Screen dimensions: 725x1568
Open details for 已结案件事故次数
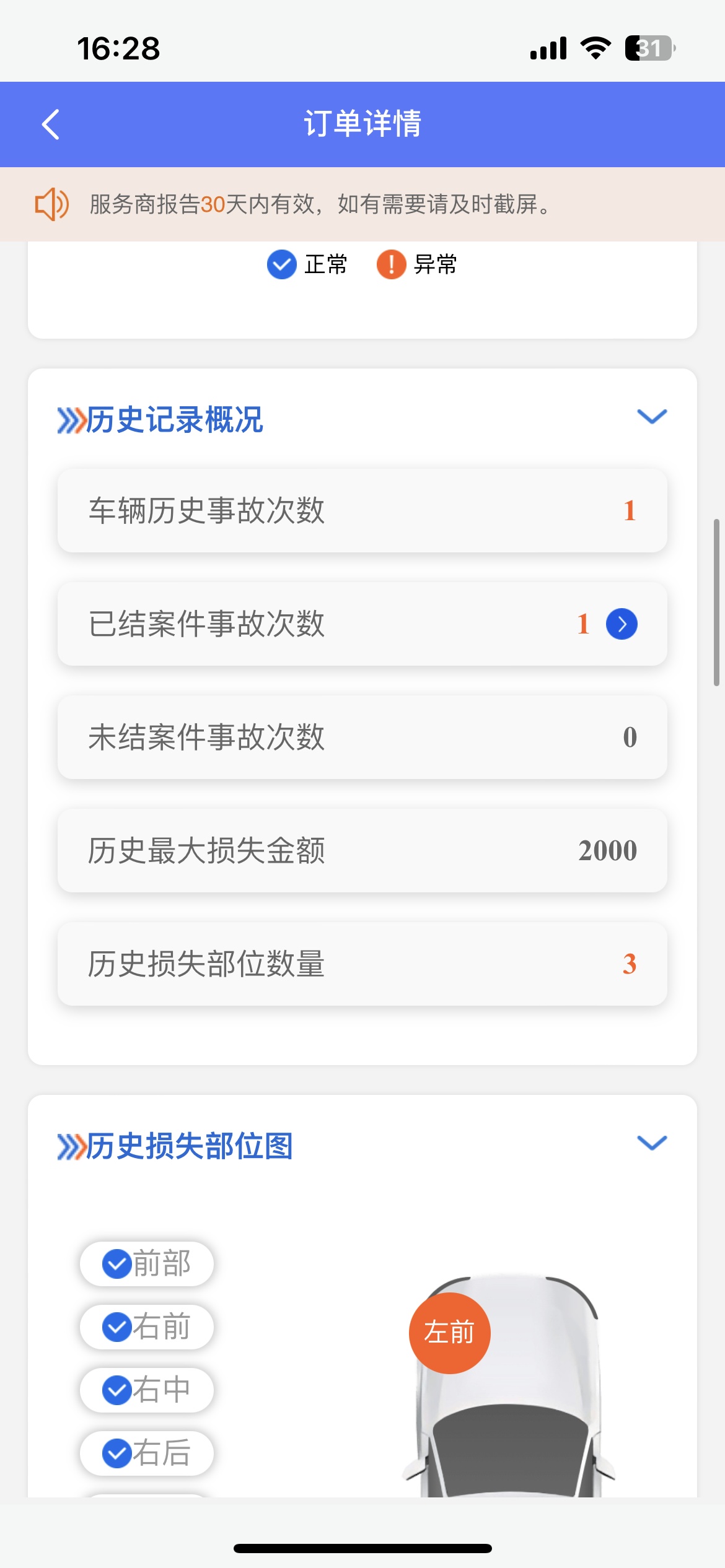(622, 624)
